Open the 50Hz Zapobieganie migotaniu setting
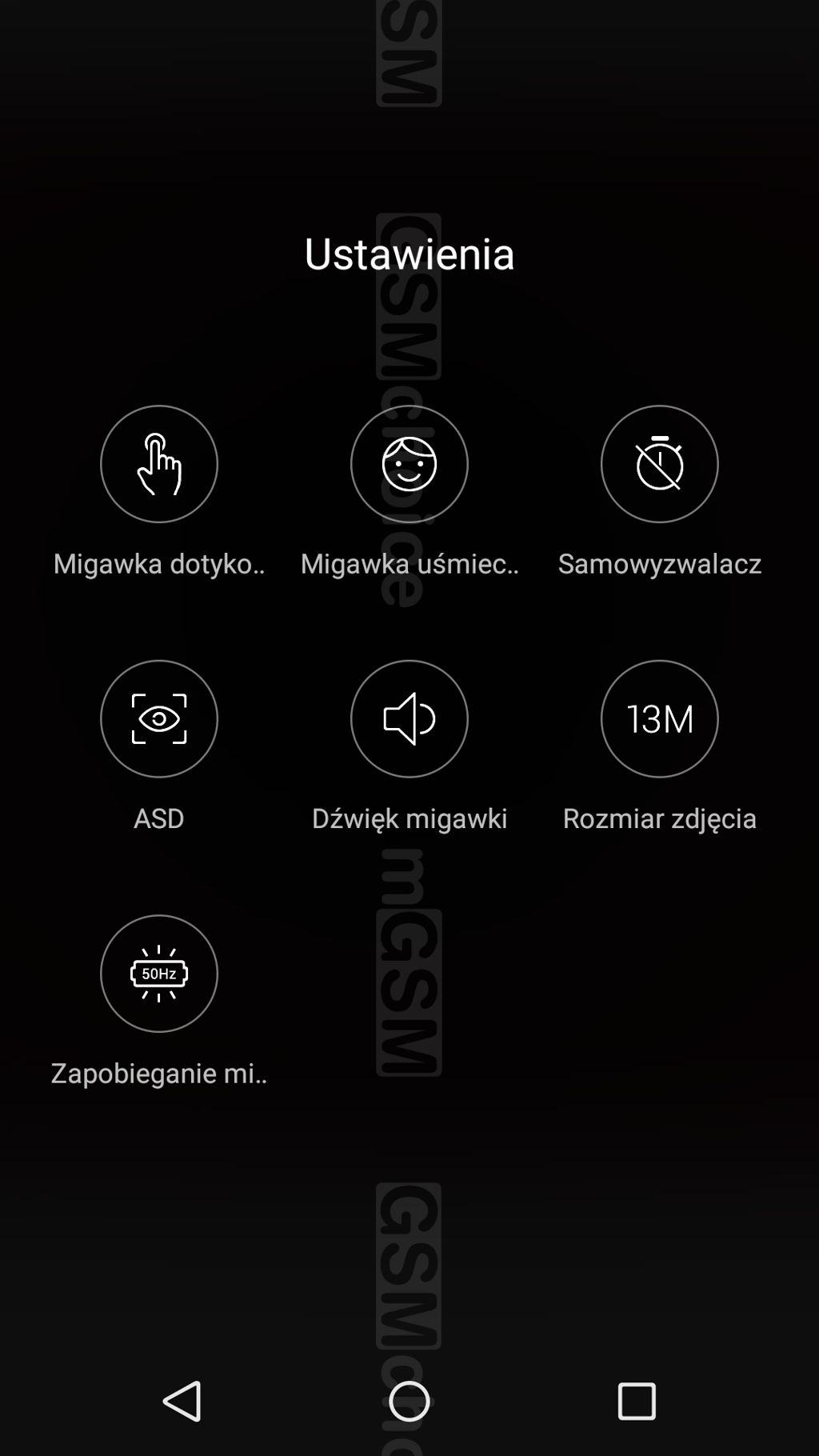Image resolution: width=819 pixels, height=1456 pixels. [x=159, y=974]
